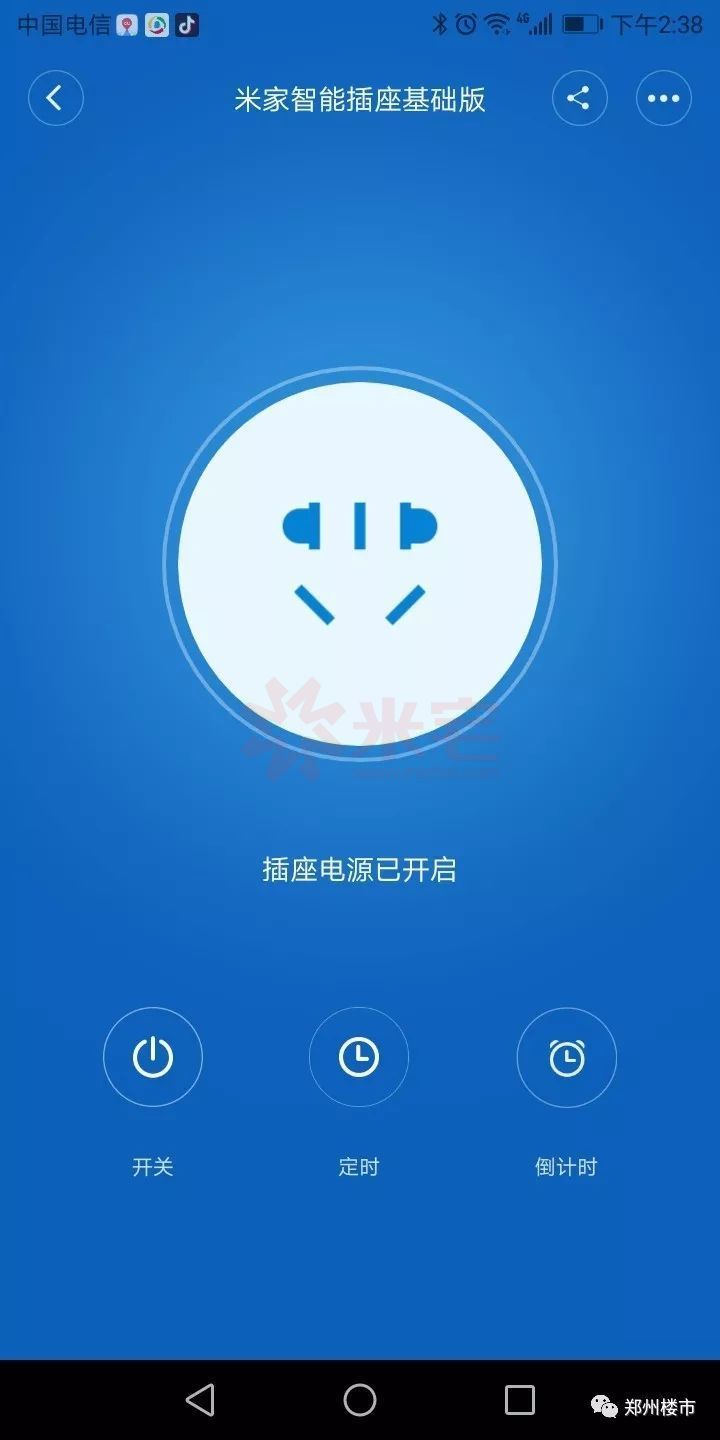Share the smart plug device
The image size is (720, 1440).
(579, 98)
